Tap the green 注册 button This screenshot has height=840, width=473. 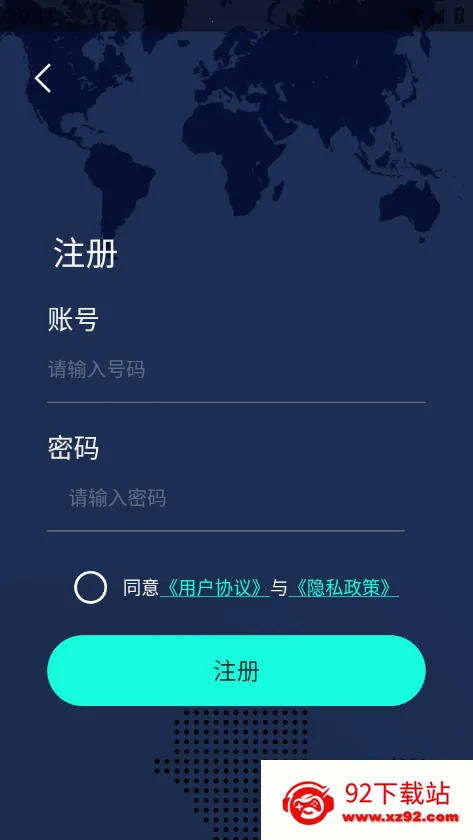click(x=236, y=671)
